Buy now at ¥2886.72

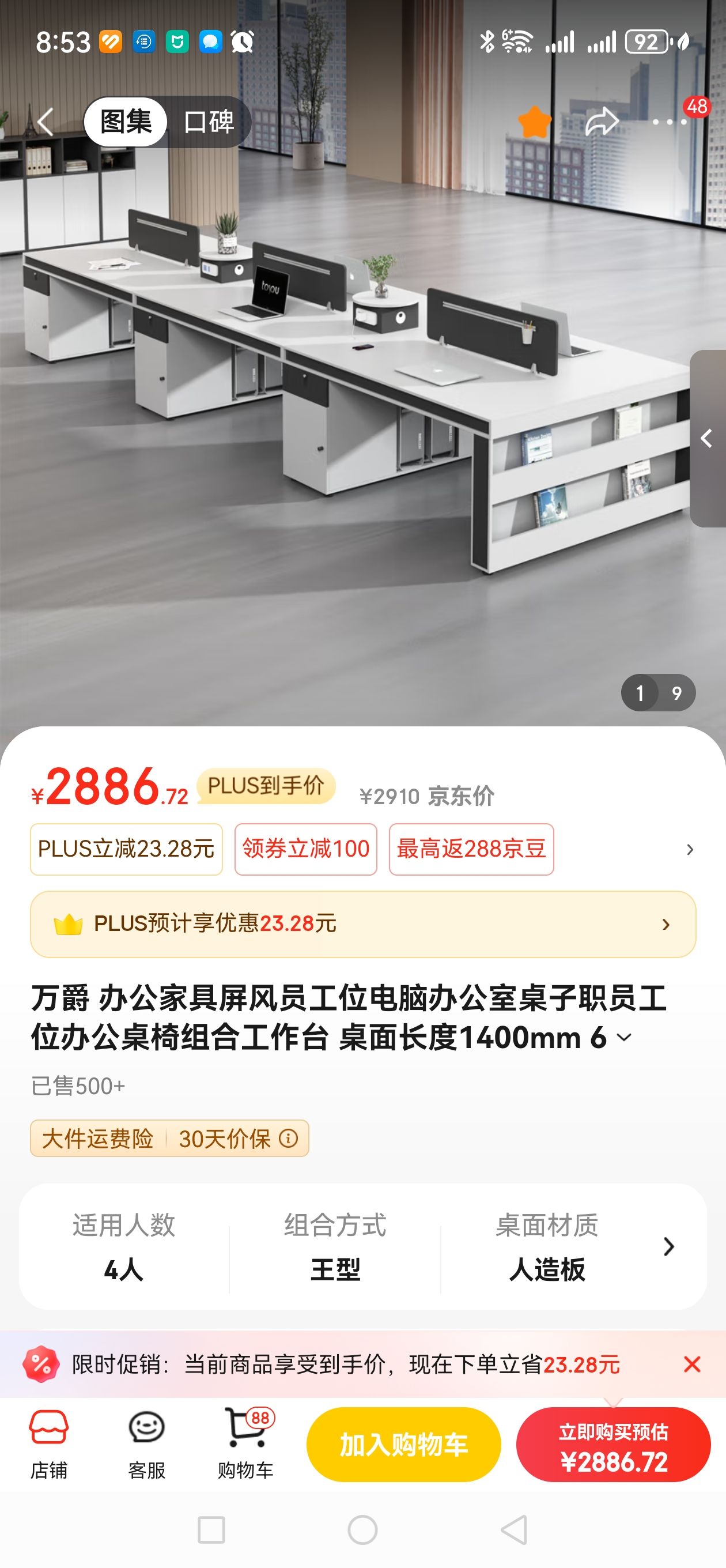coord(614,1445)
